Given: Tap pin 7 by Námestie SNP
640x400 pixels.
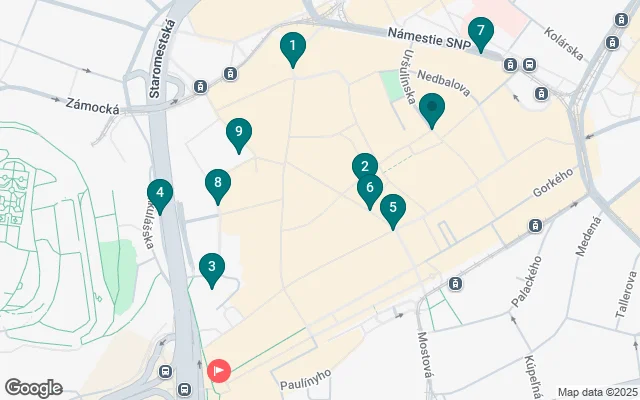Looking at the screenshot, I should tap(480, 31).
